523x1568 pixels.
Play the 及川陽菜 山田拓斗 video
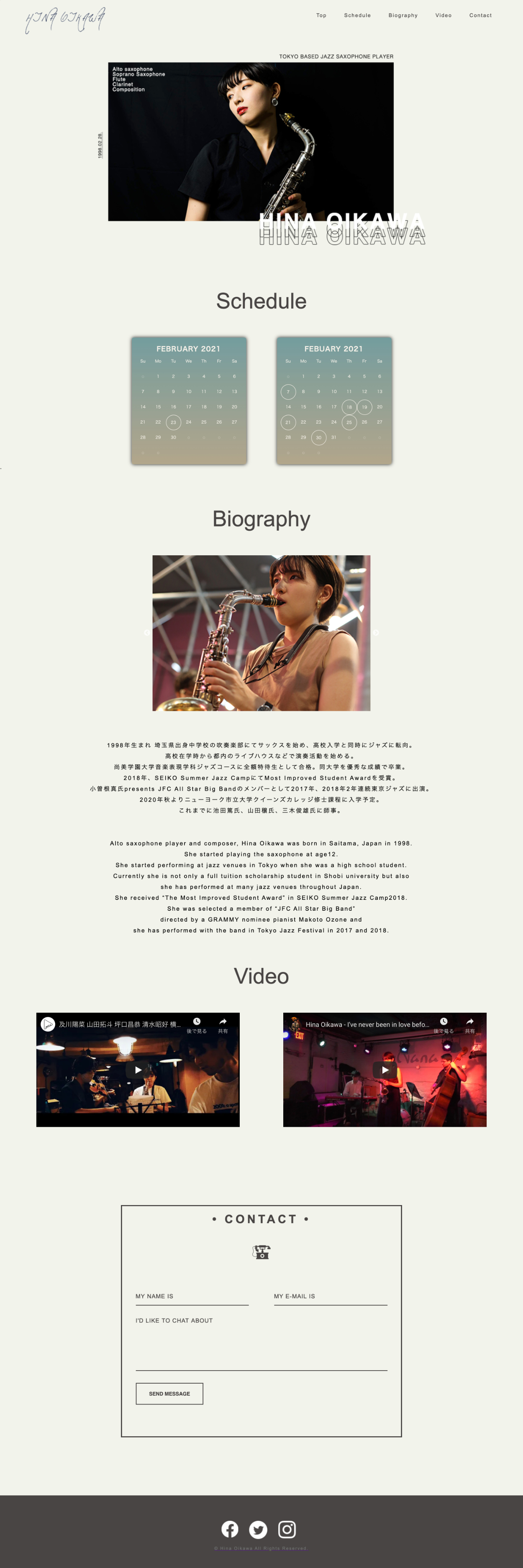click(x=138, y=1070)
